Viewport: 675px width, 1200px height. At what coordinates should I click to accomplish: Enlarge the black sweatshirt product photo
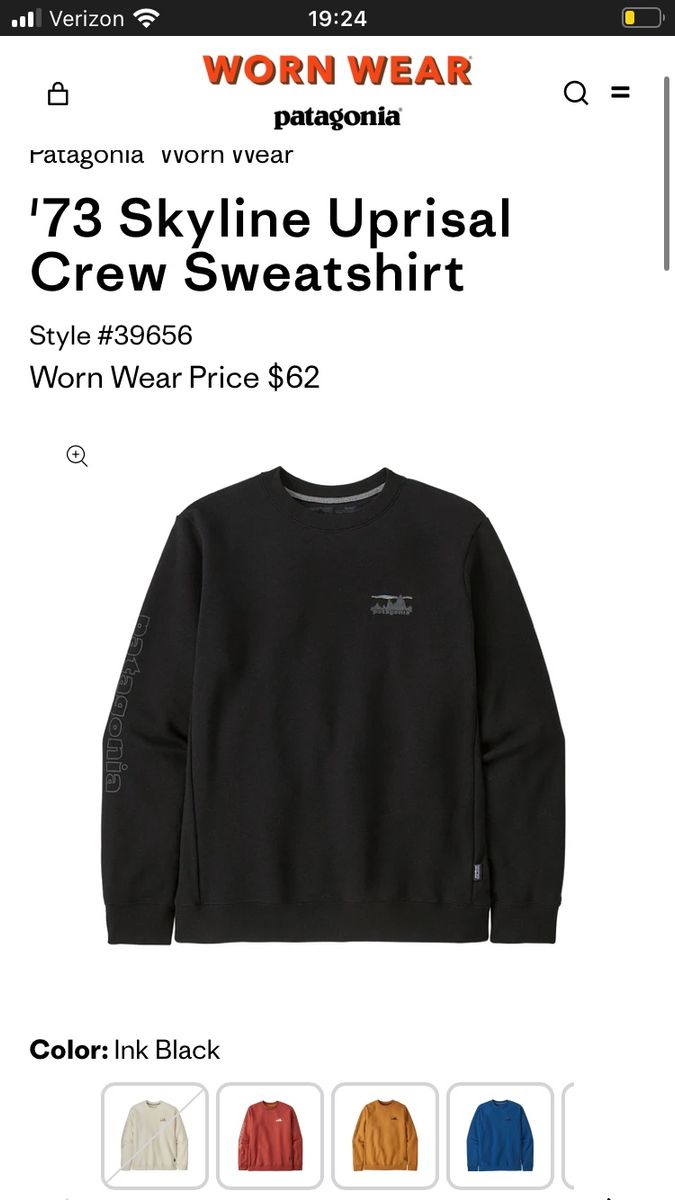coord(335,705)
